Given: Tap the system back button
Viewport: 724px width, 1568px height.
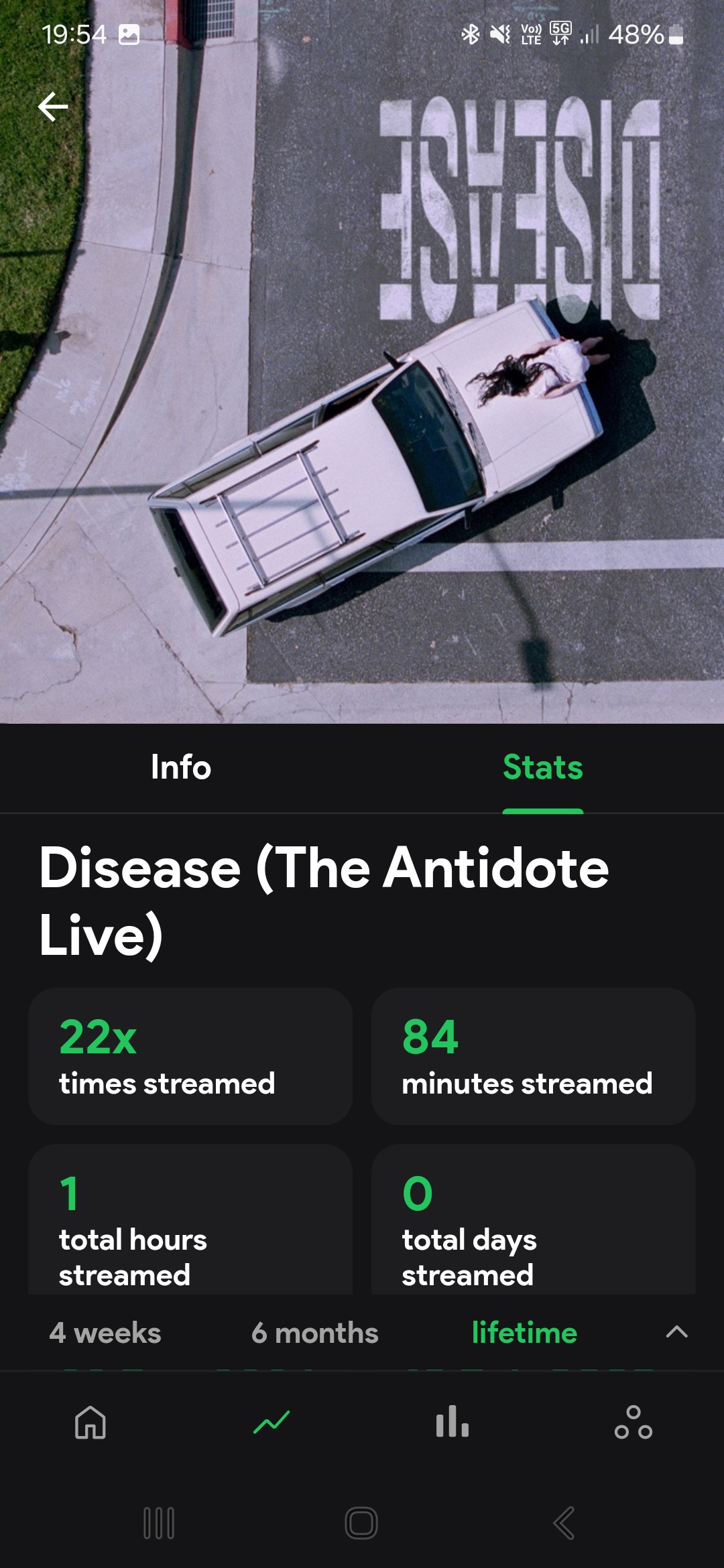Looking at the screenshot, I should tap(564, 1523).
